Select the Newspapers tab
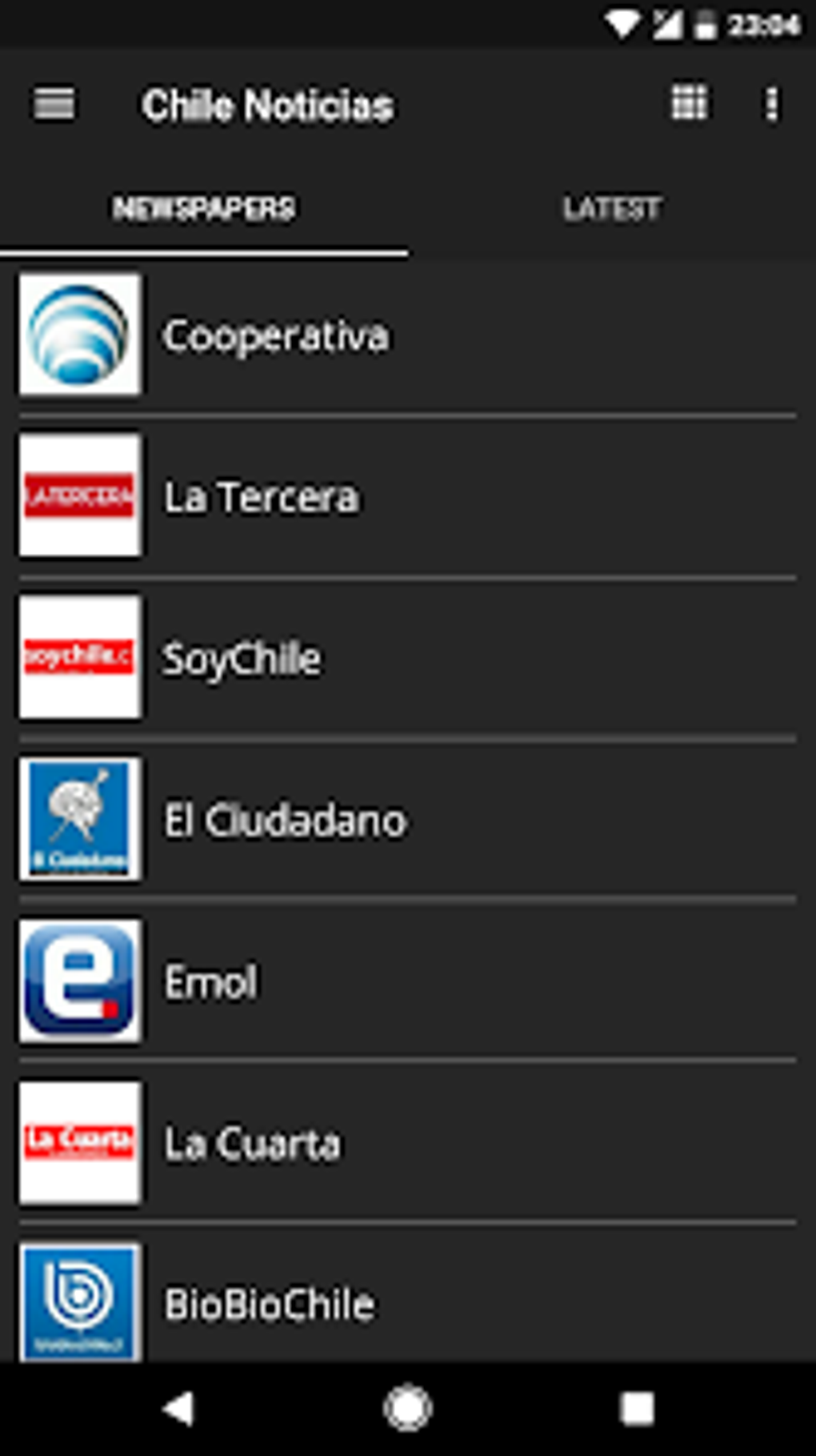The width and height of the screenshot is (816, 1456). [x=204, y=209]
